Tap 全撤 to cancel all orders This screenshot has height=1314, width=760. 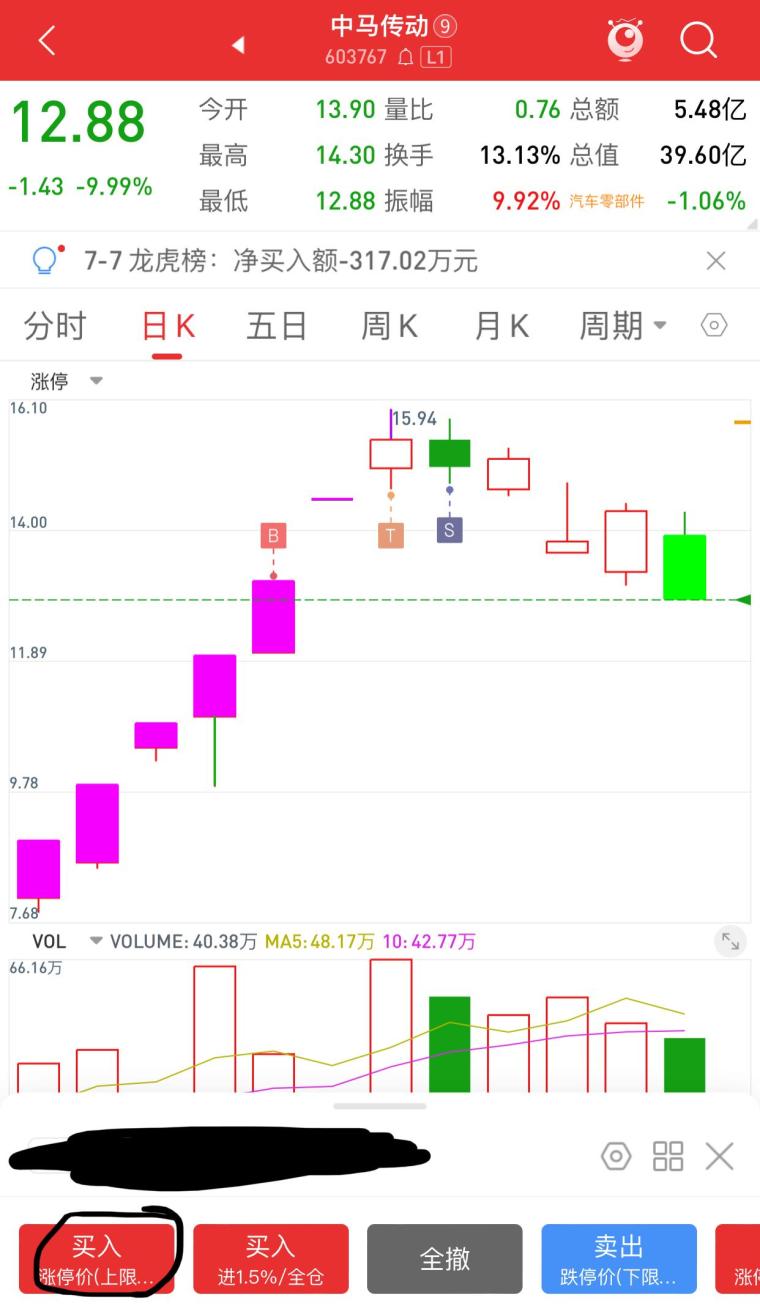[445, 1259]
